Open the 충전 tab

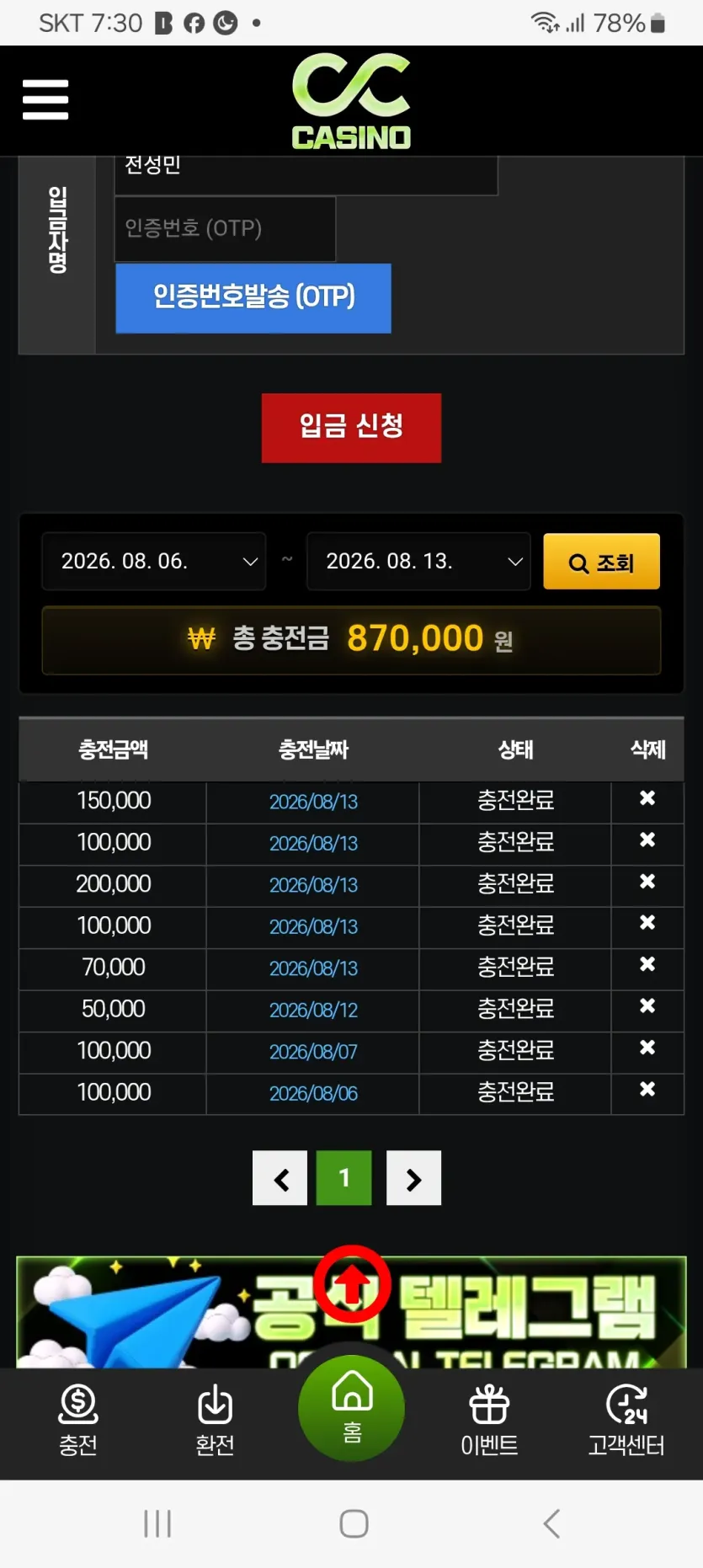[x=78, y=1420]
